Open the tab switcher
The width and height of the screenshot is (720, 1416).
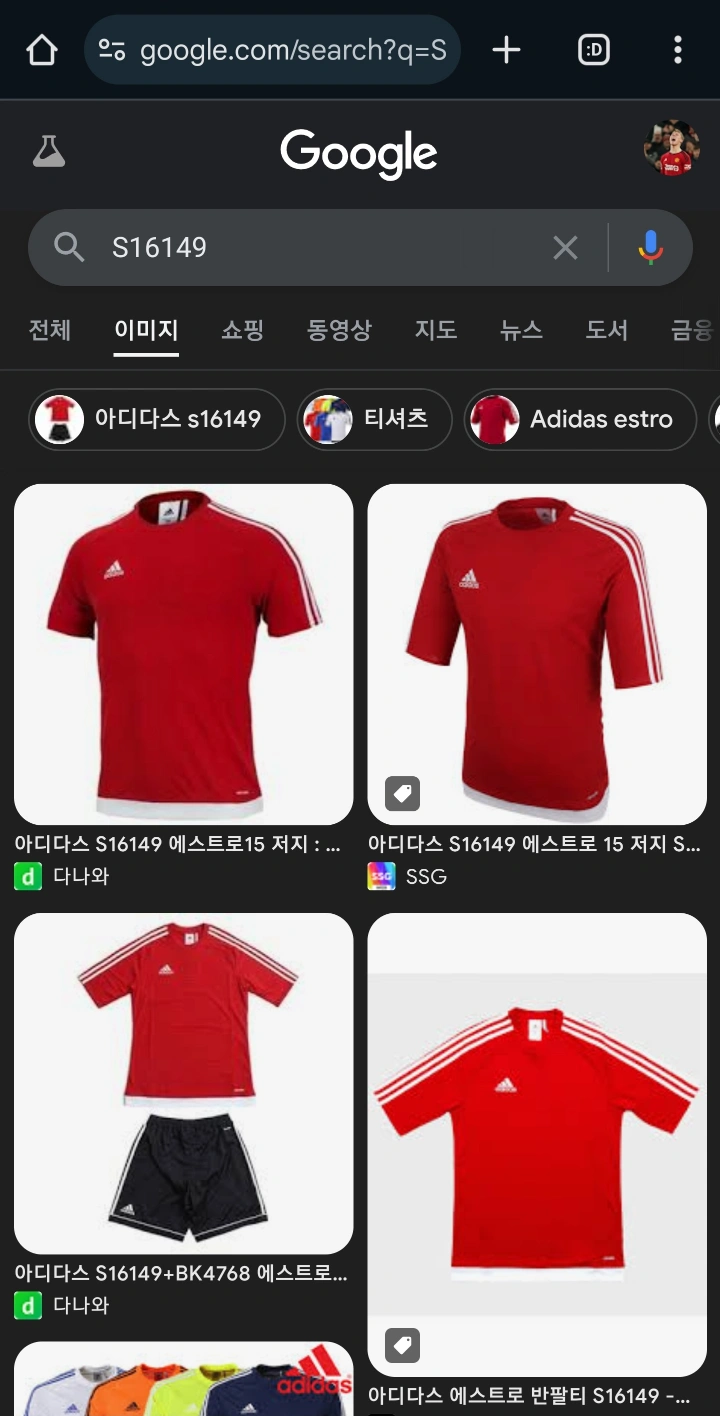[594, 50]
